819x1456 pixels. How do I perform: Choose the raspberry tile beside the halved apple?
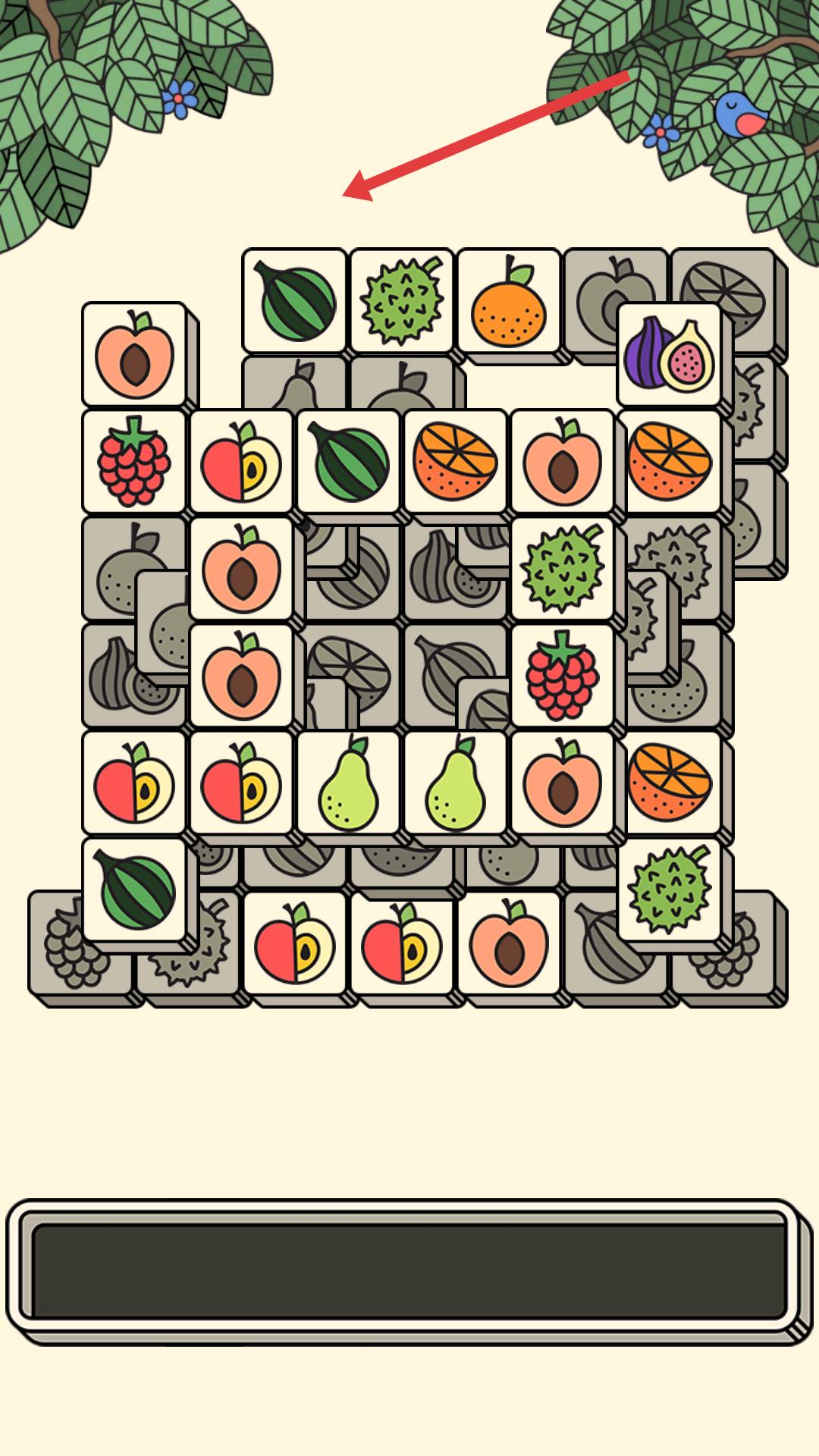click(x=134, y=461)
